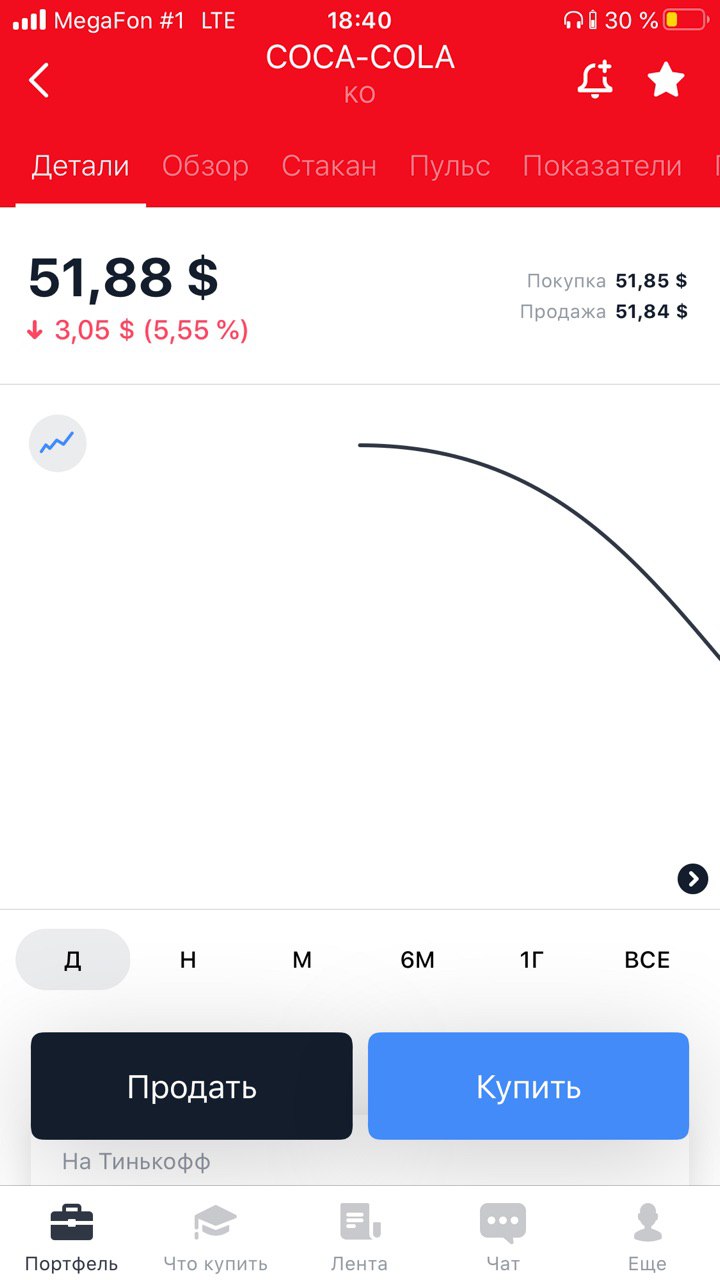This screenshot has width=720, height=1280.
Task: Tap the Продать sell button
Action: click(192, 1086)
